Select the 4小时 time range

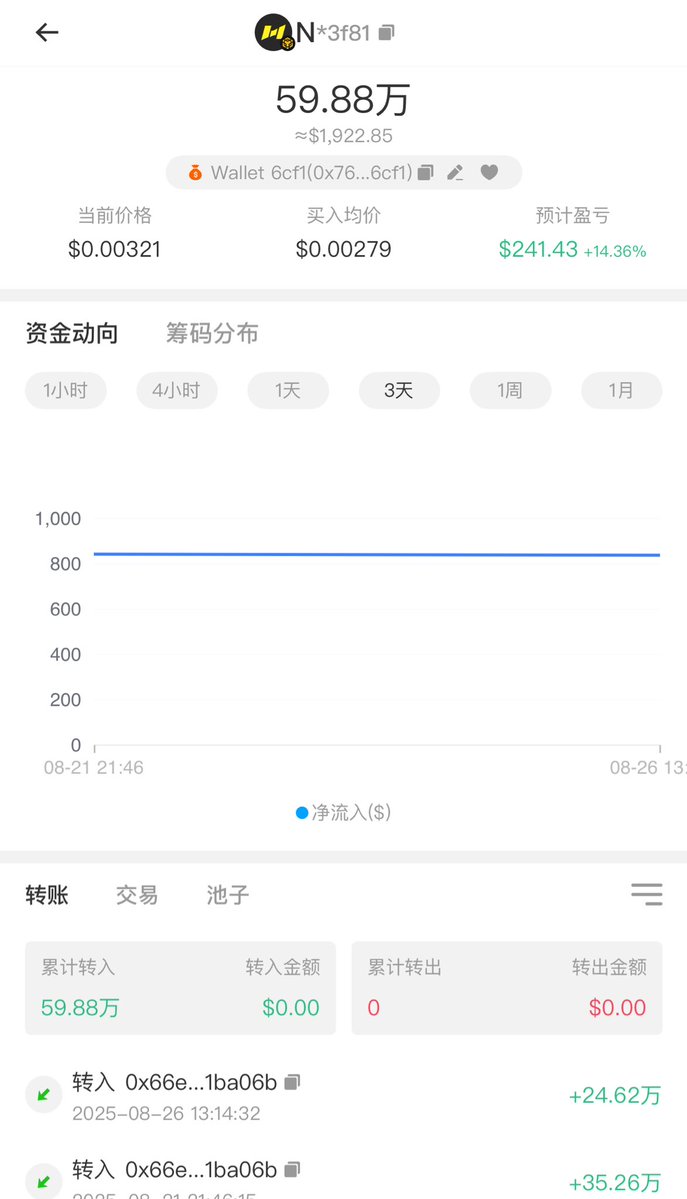tap(177, 390)
